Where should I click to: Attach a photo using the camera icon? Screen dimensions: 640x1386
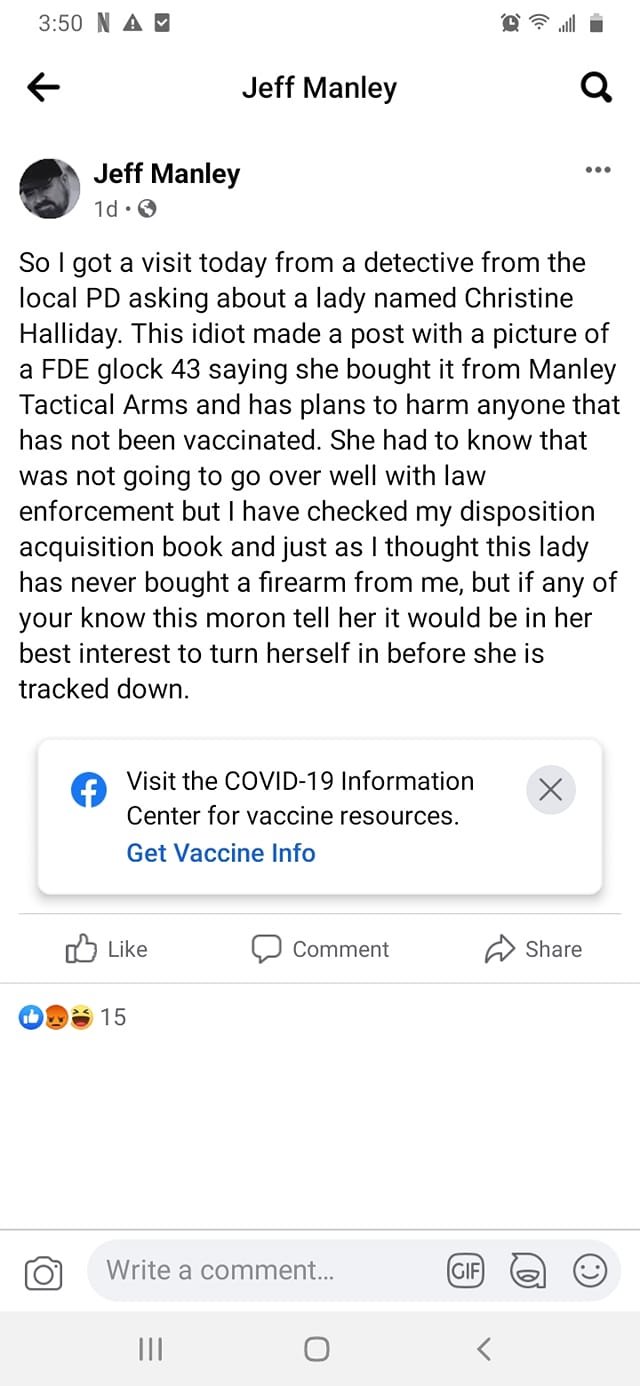[x=43, y=1274]
